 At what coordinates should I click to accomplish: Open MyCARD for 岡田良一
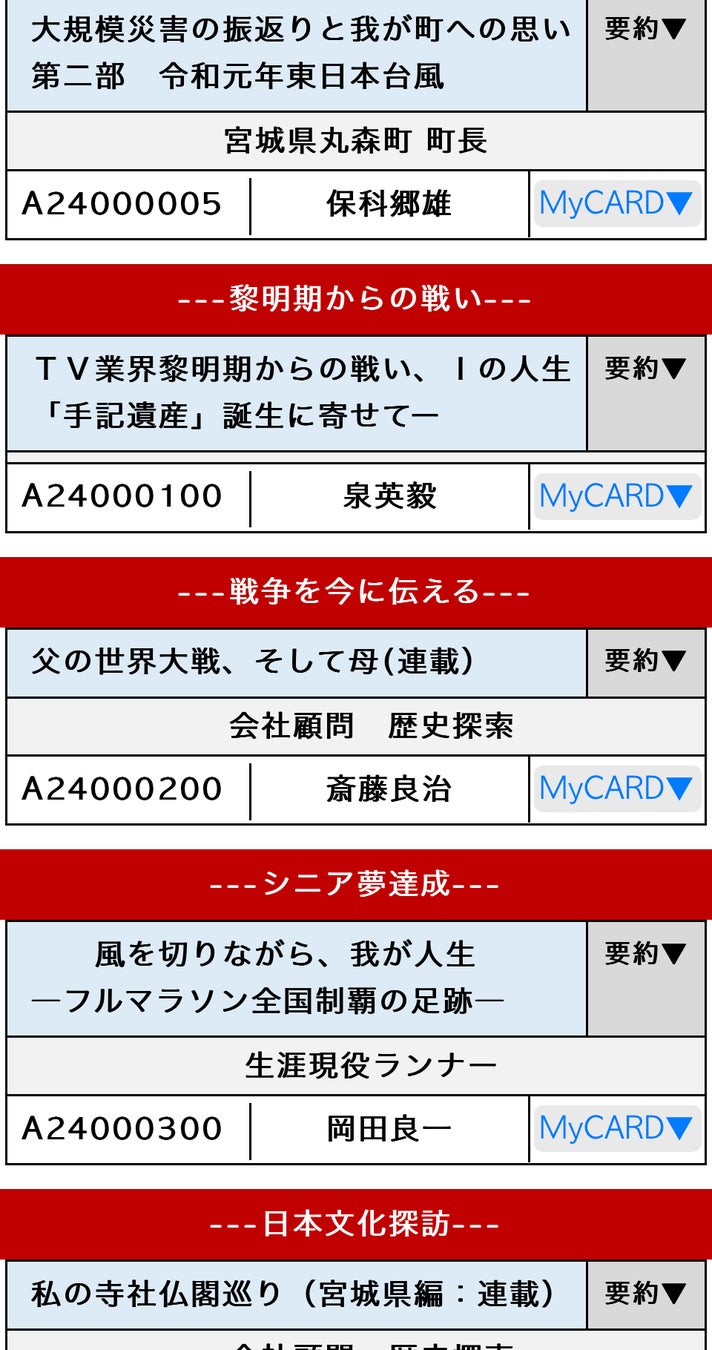tap(616, 1129)
